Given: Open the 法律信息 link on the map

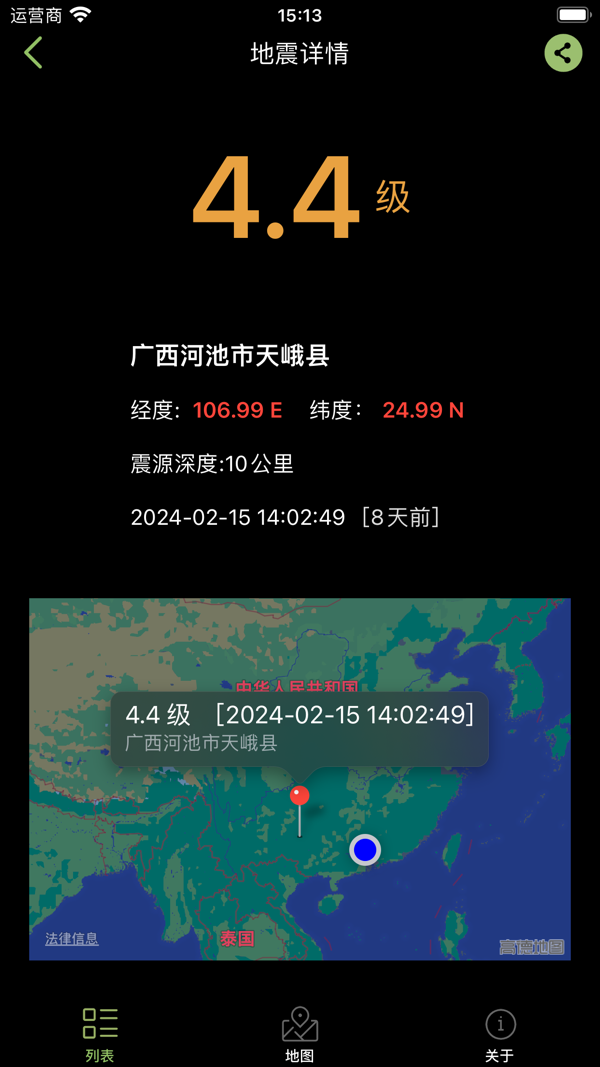Looking at the screenshot, I should (x=72, y=939).
